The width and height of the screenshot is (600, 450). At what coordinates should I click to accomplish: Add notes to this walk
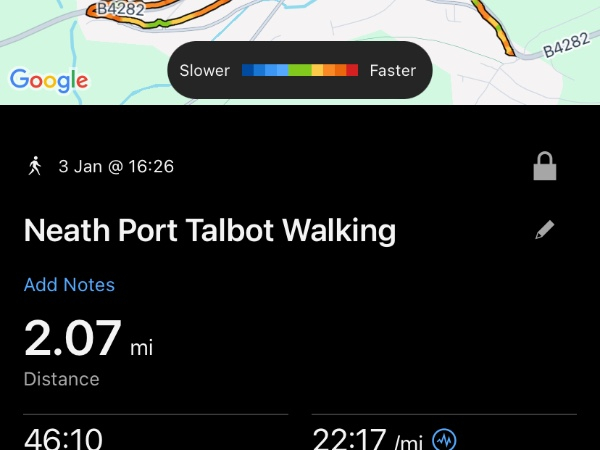pyautogui.click(x=69, y=285)
